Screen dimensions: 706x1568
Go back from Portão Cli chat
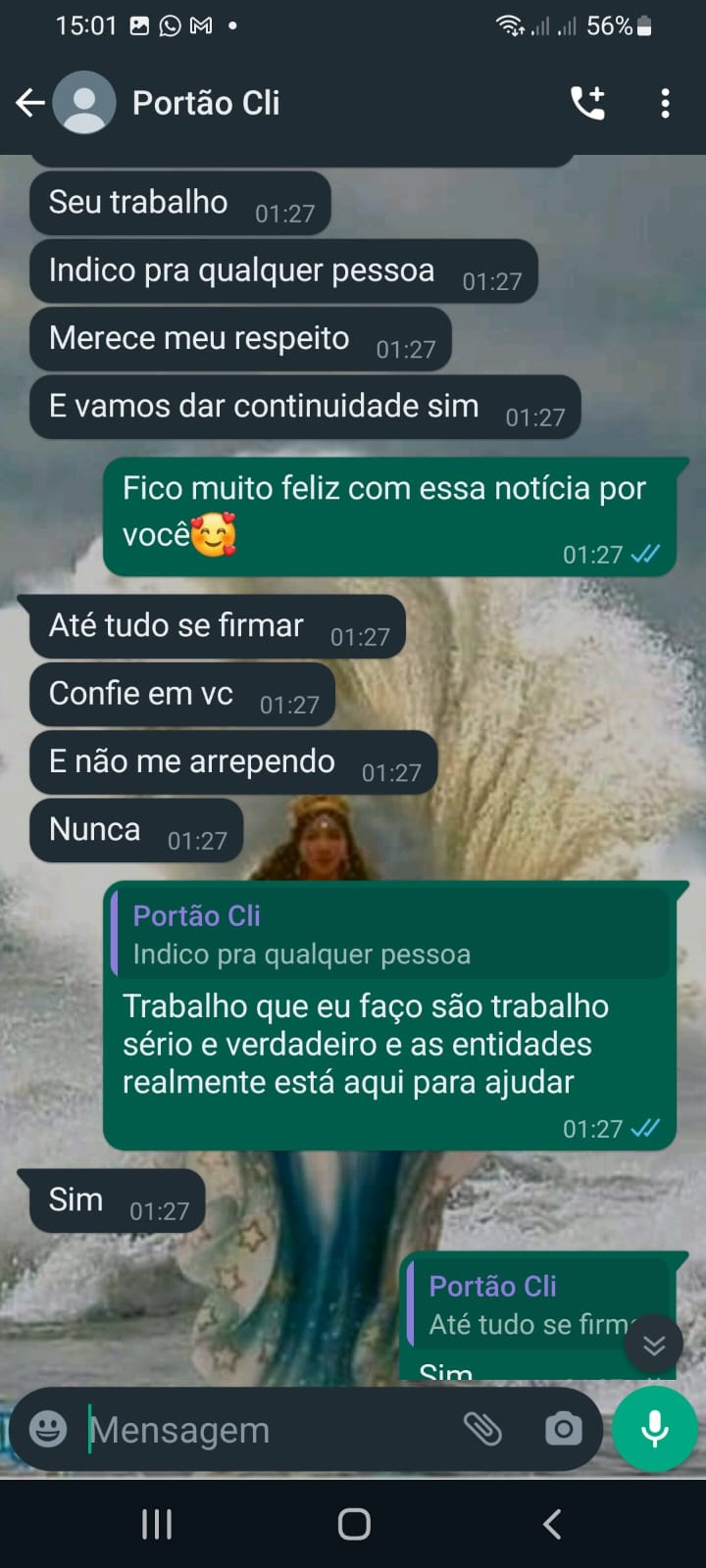click(29, 102)
